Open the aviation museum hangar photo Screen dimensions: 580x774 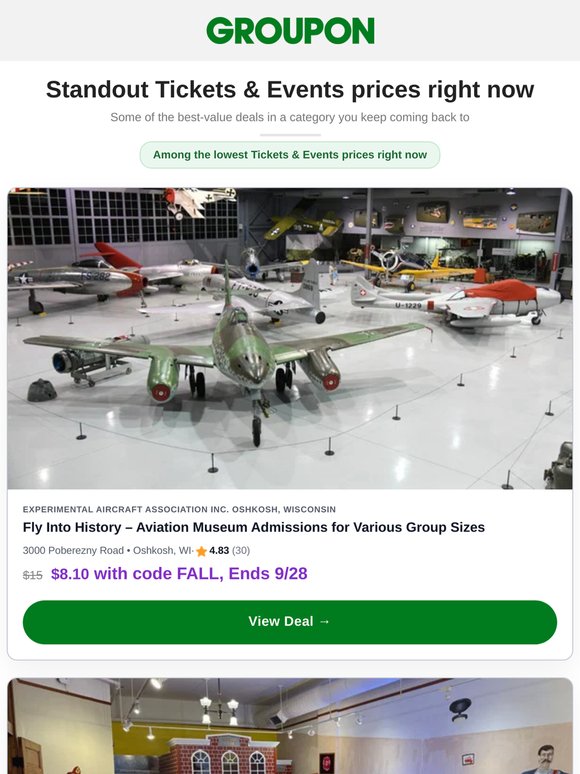(x=290, y=339)
